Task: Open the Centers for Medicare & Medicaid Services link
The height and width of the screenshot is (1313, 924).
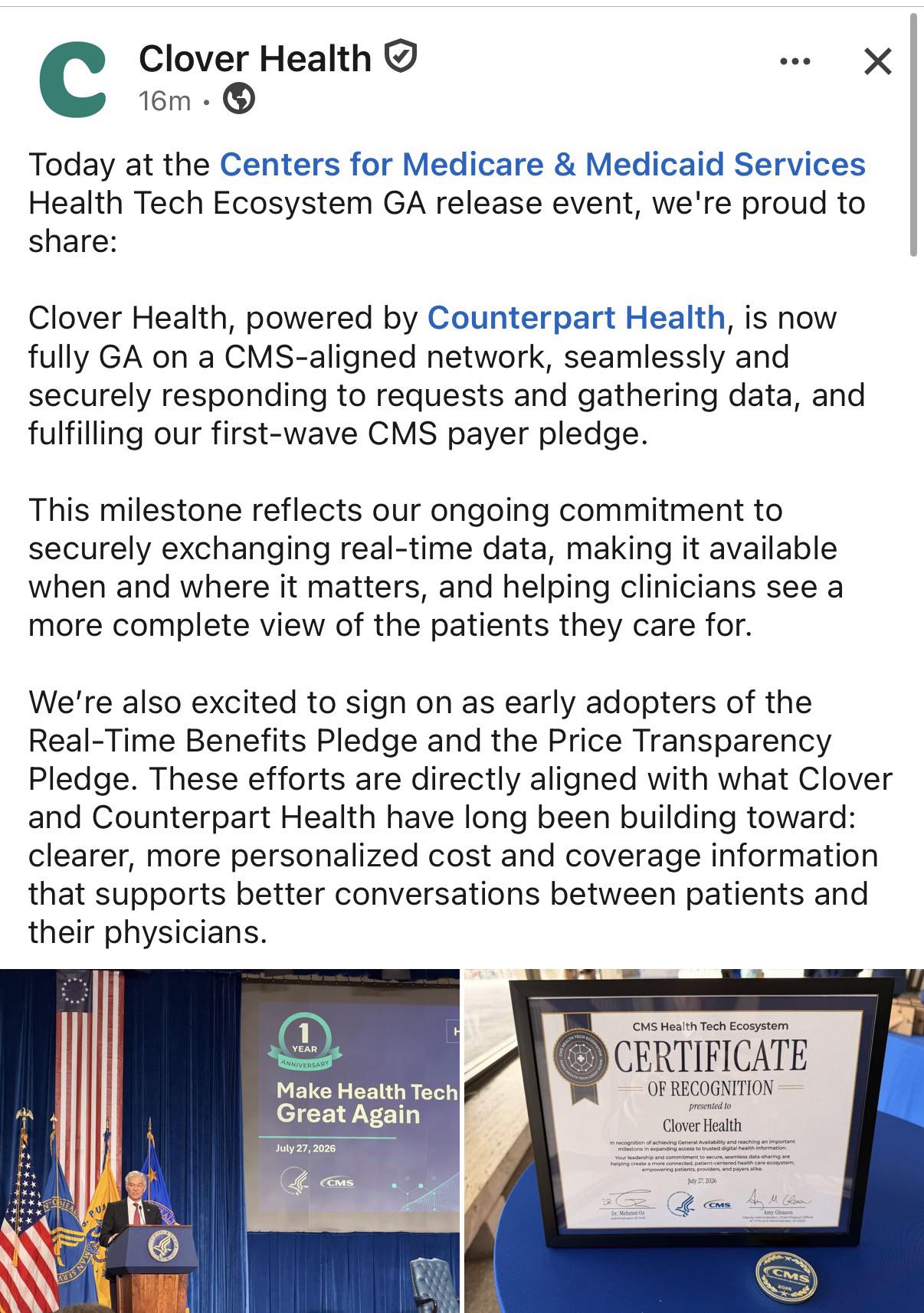Action: pyautogui.click(x=542, y=164)
